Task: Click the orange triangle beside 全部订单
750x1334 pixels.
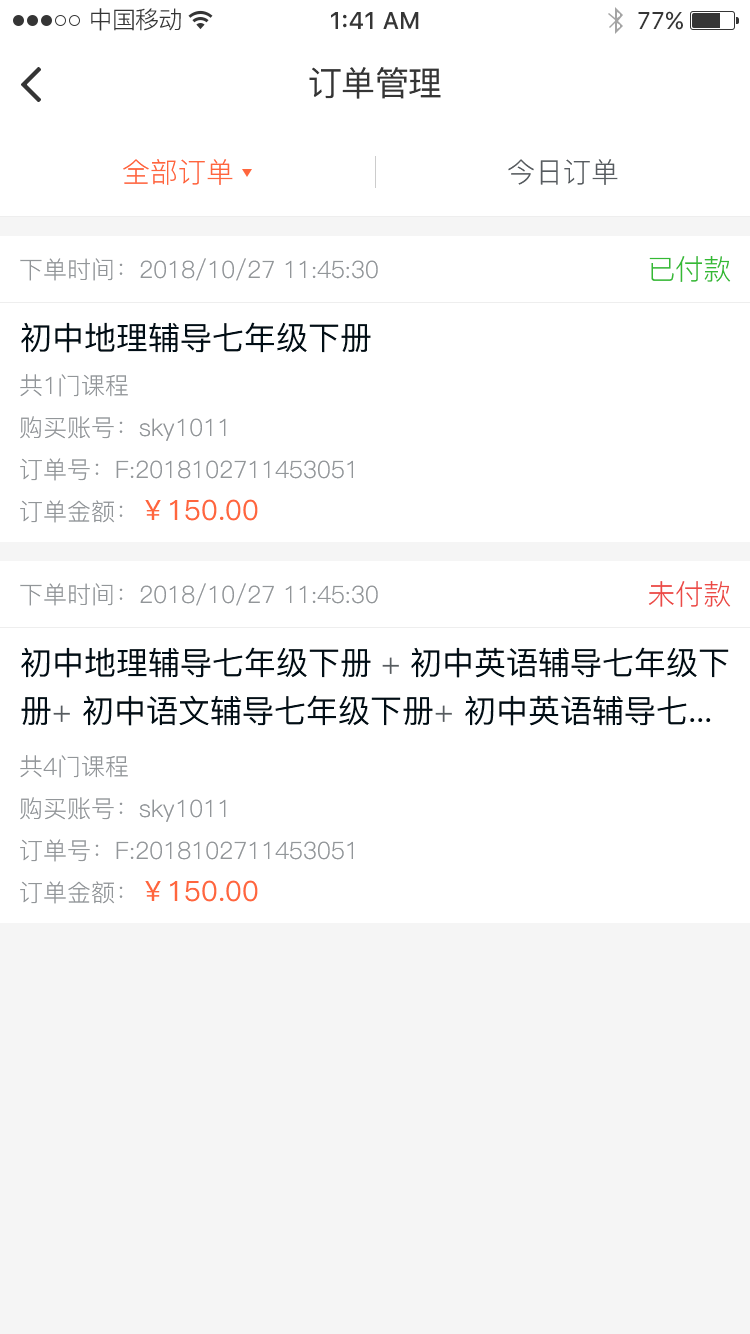Action: click(x=248, y=172)
